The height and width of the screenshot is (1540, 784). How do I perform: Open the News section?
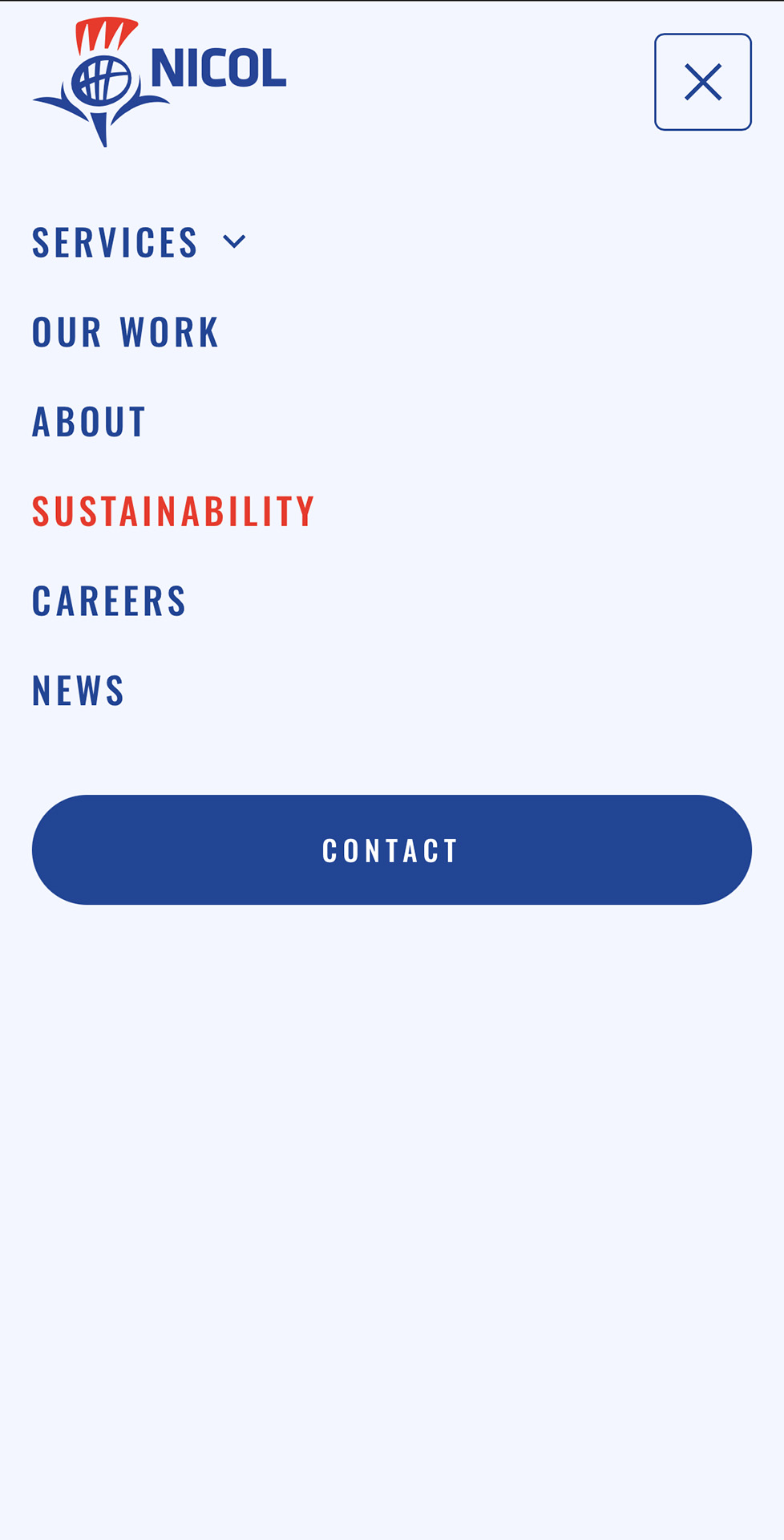click(x=79, y=691)
